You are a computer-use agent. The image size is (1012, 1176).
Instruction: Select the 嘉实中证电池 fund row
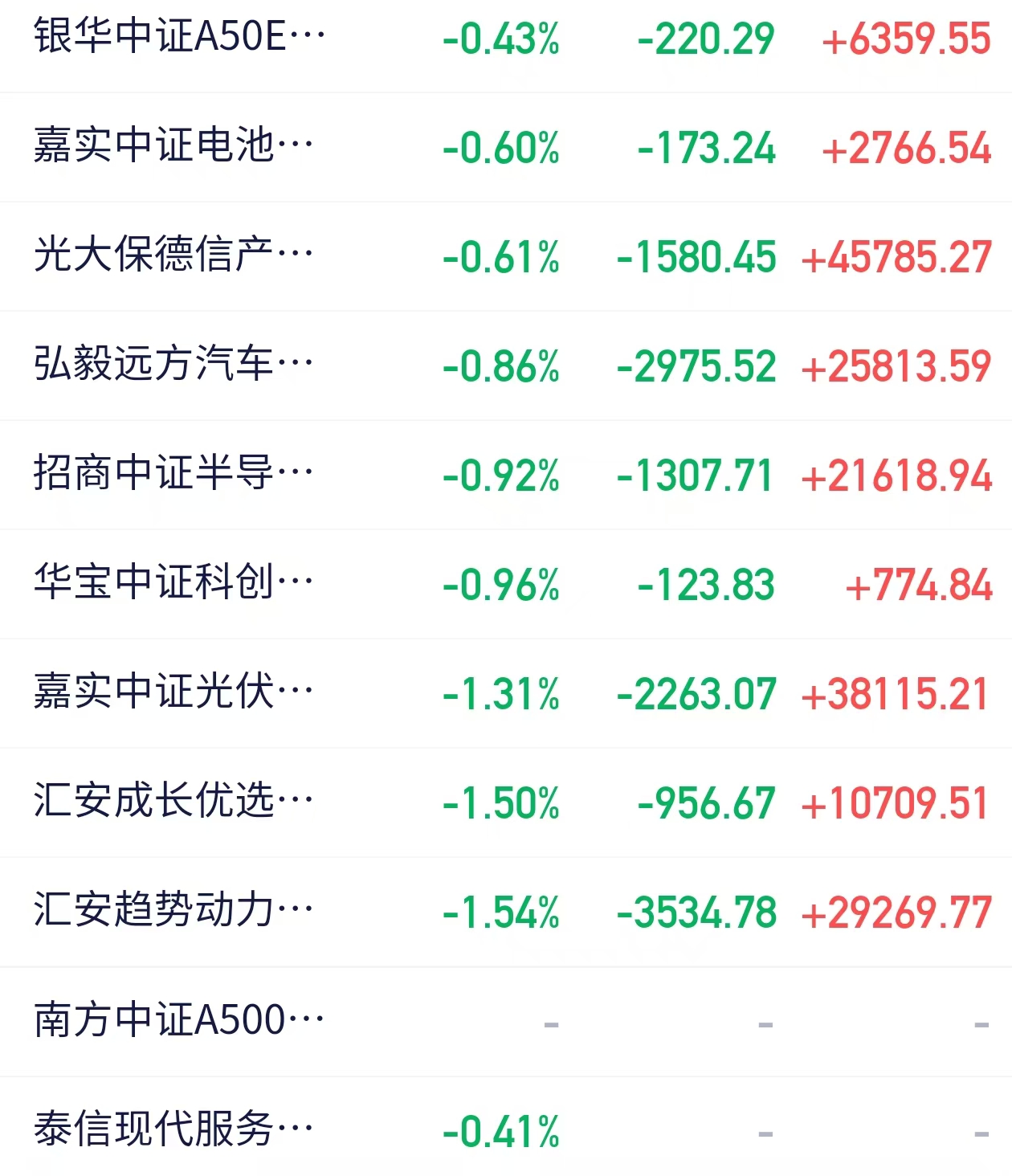point(177,146)
